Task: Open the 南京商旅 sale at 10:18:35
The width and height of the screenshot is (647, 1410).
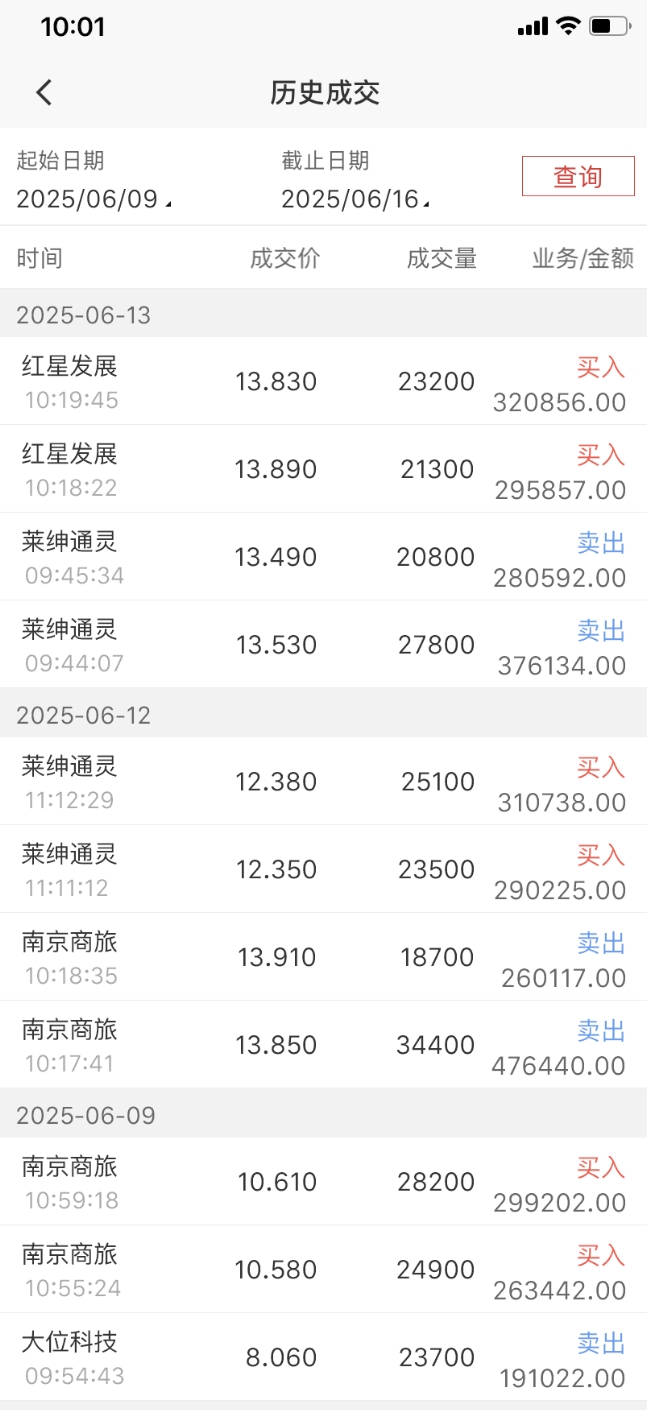Action: [323, 957]
